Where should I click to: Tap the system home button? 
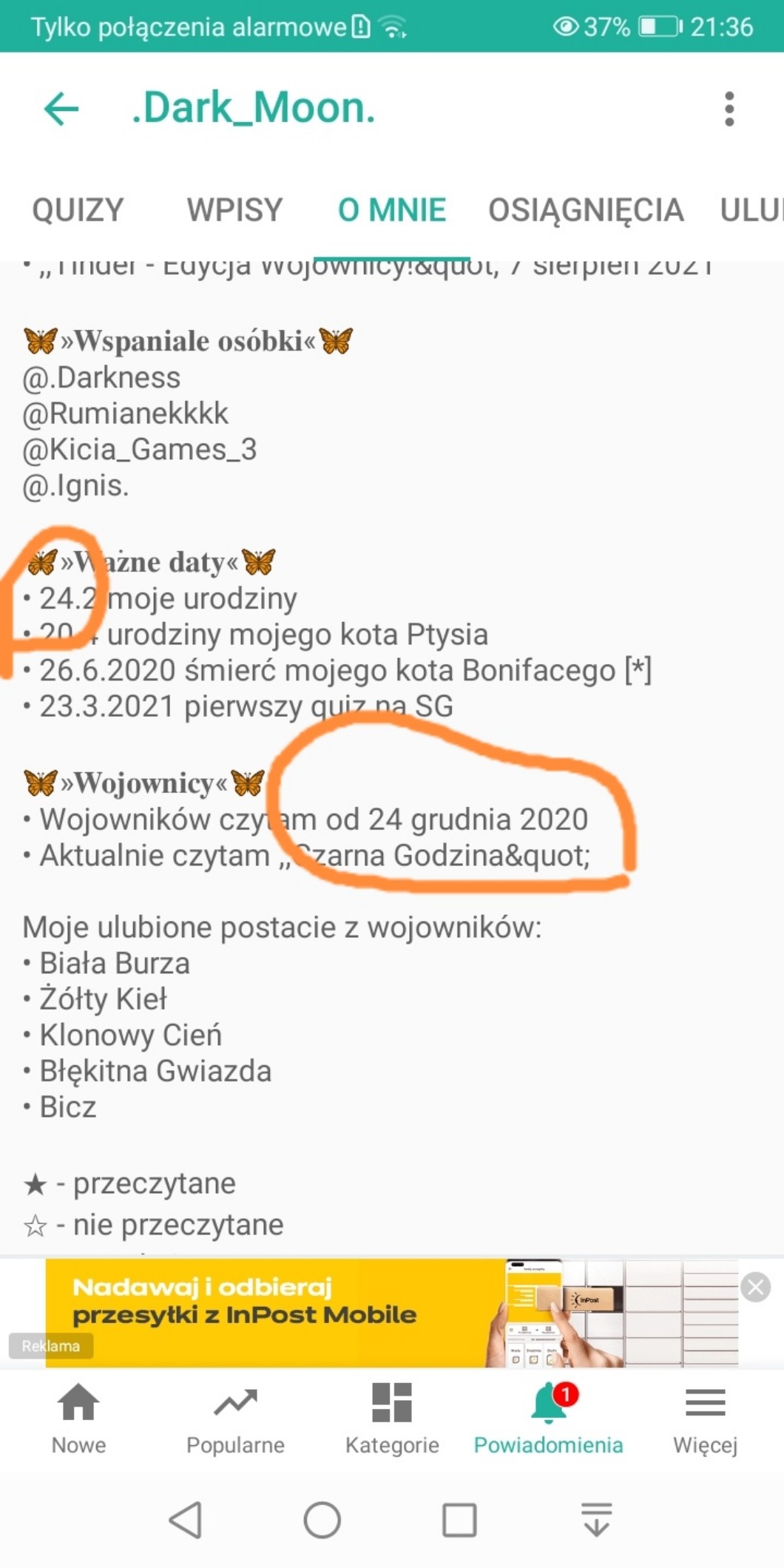[x=322, y=1521]
